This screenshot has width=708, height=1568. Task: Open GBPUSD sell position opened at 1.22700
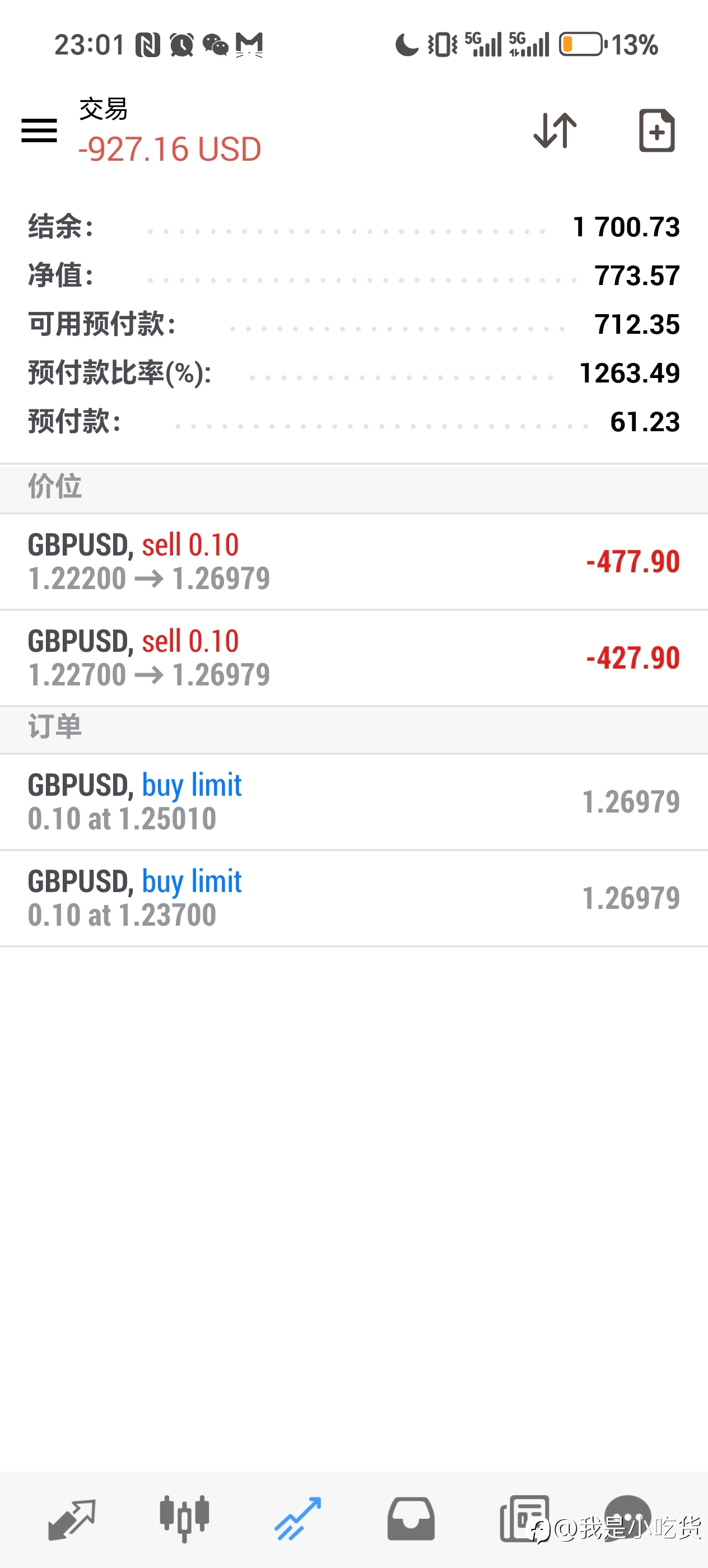point(353,658)
